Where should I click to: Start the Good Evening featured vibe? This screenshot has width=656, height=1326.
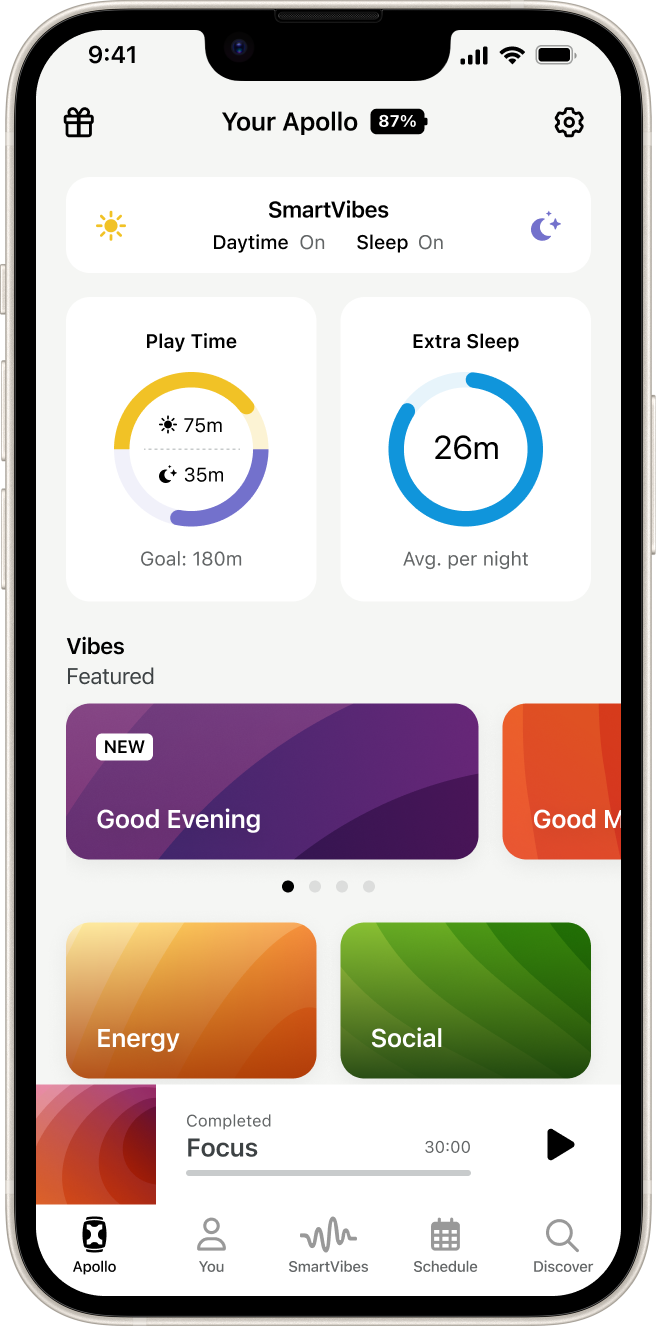[272, 781]
